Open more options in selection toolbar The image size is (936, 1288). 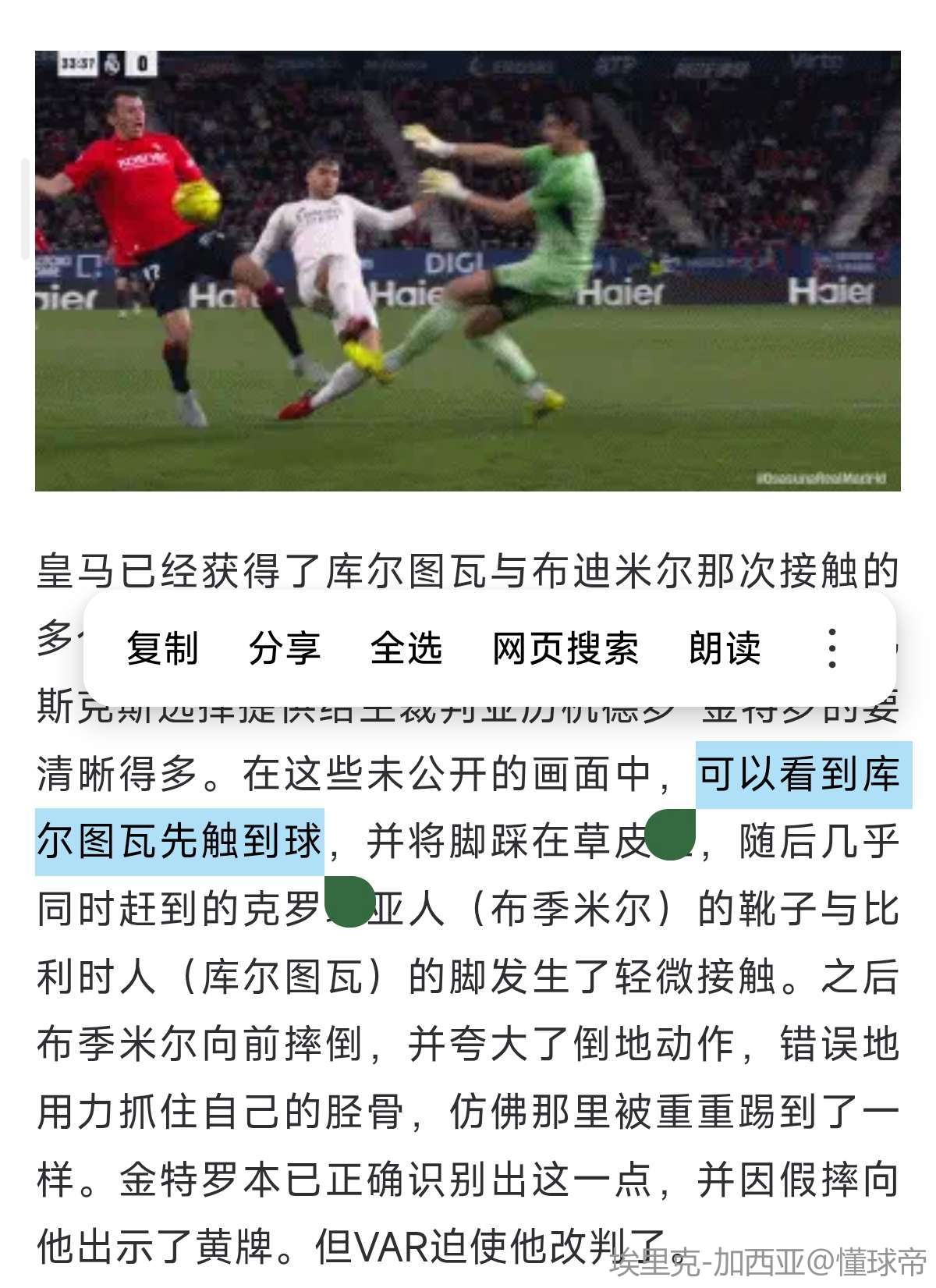pos(832,648)
